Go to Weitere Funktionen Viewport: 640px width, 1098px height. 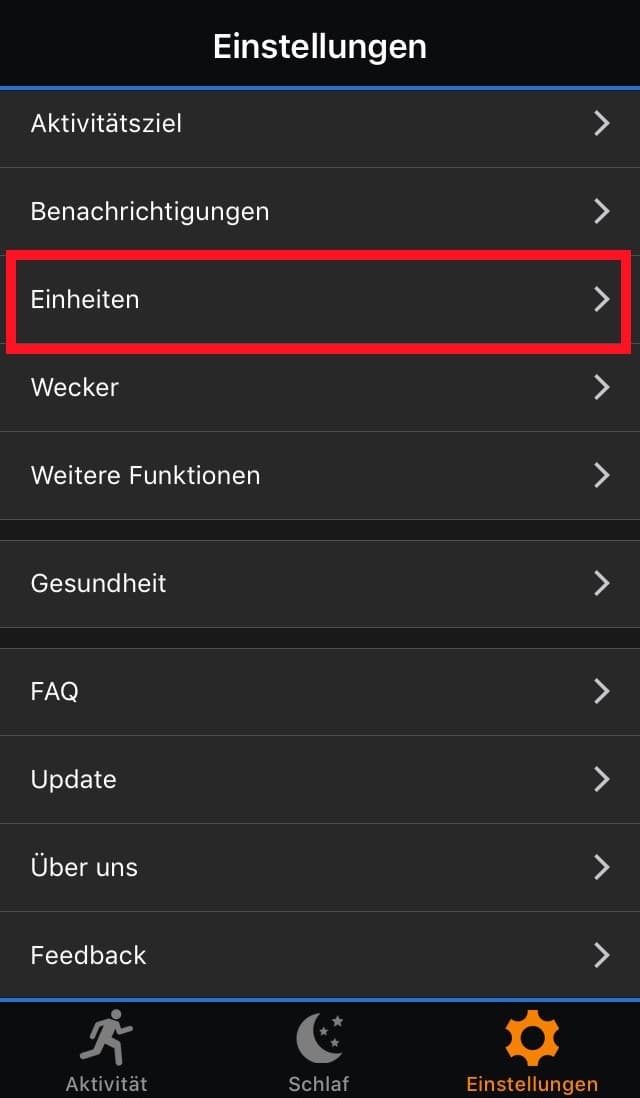click(320, 475)
